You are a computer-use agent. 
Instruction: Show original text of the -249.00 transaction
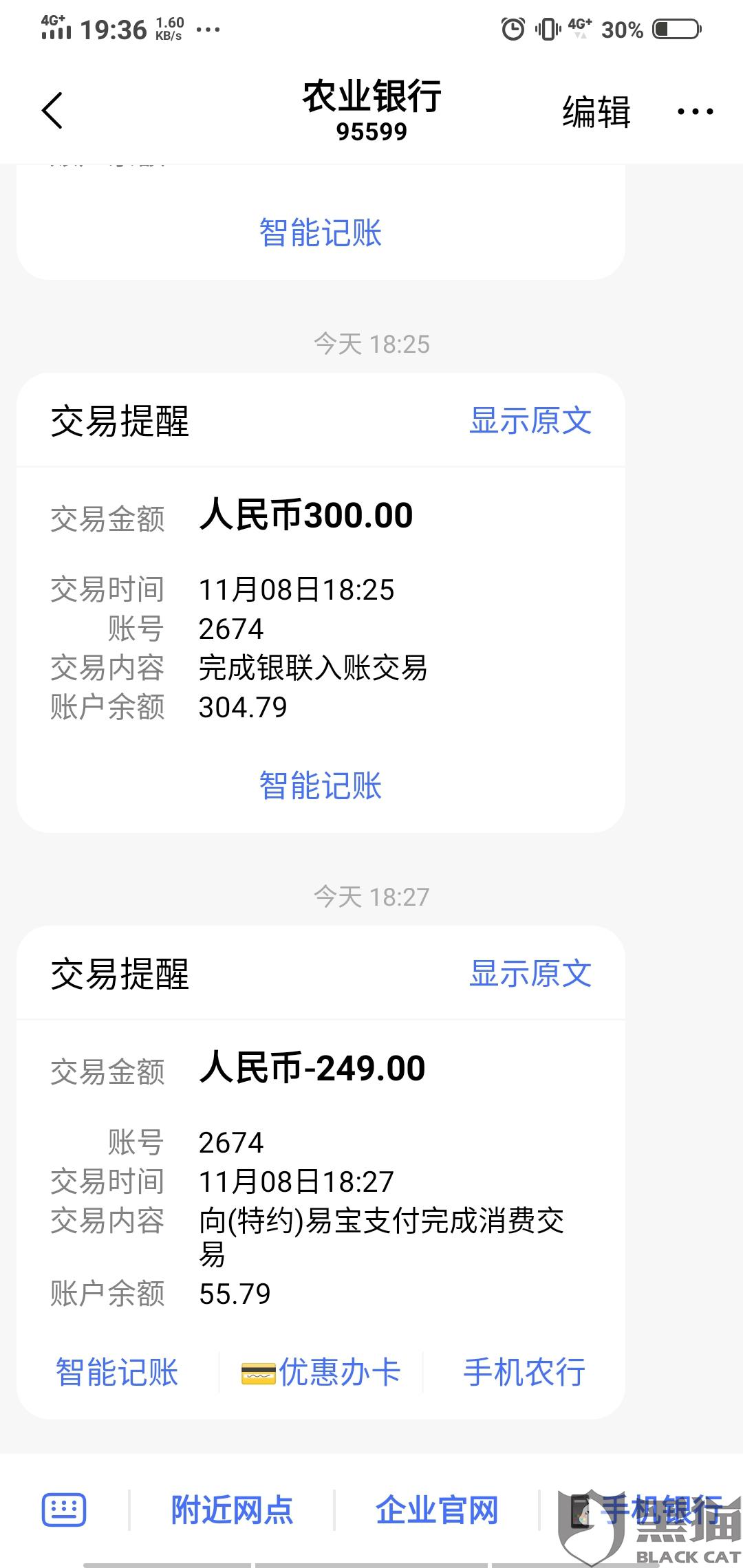click(x=530, y=974)
